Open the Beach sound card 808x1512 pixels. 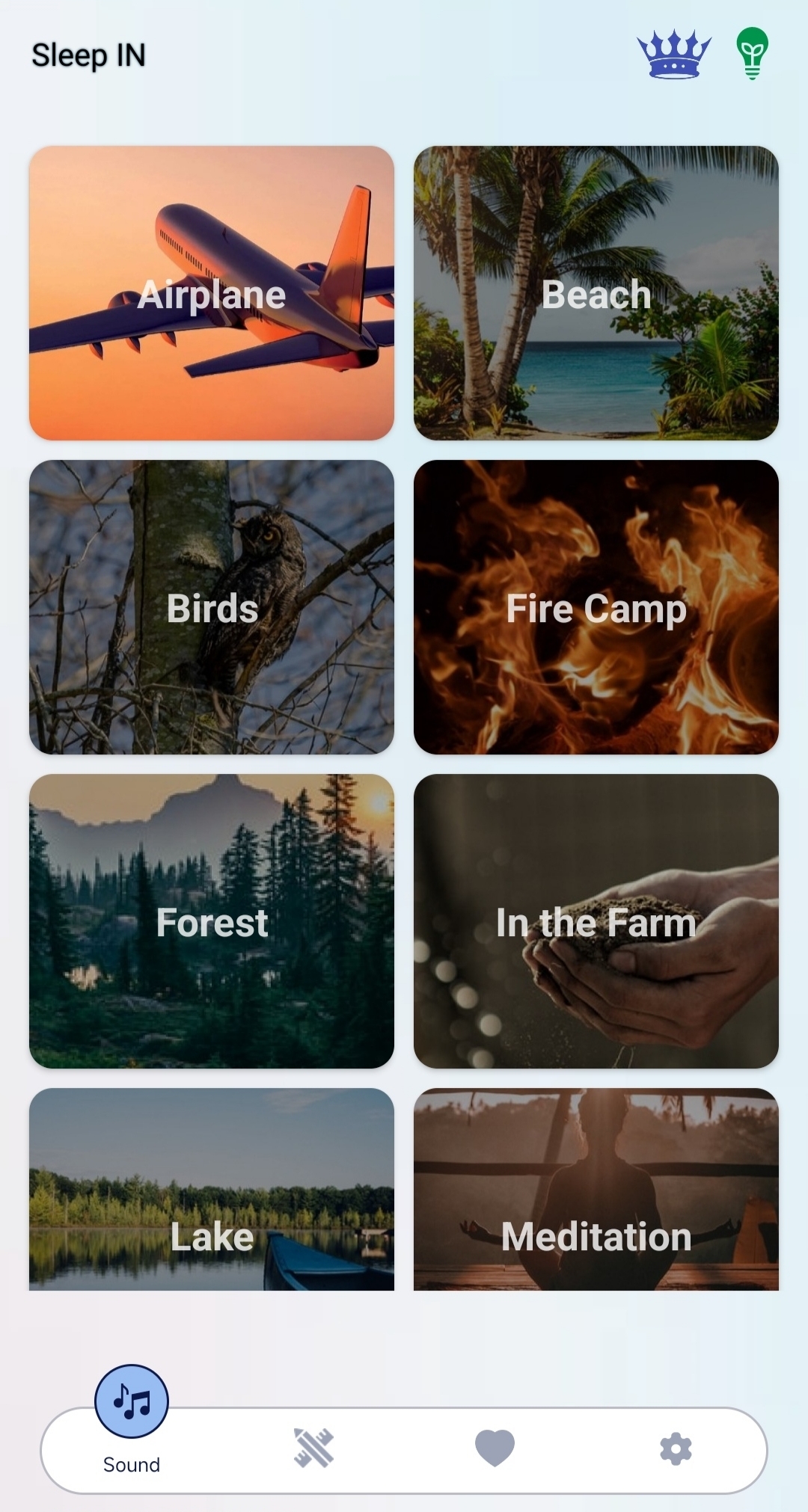596,293
